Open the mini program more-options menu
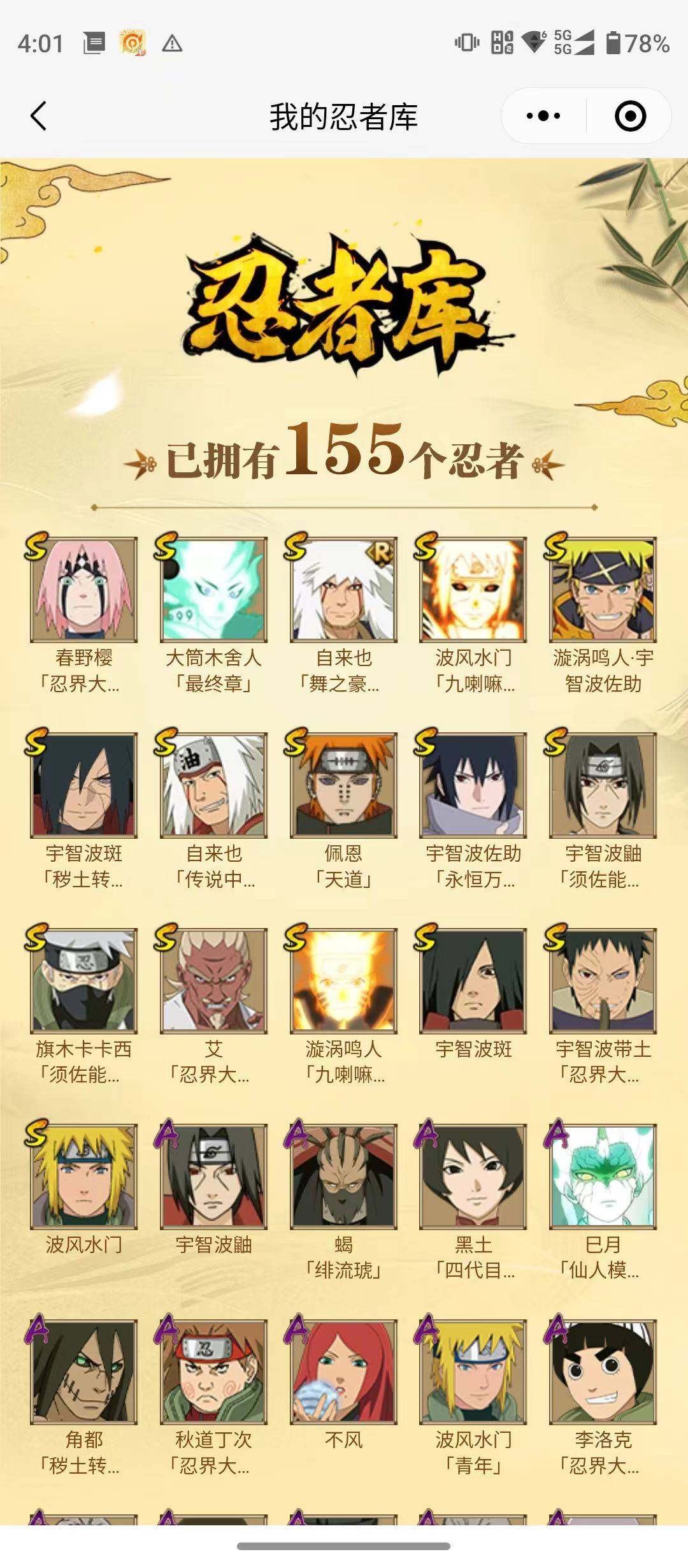The image size is (688, 1568). coord(543,116)
